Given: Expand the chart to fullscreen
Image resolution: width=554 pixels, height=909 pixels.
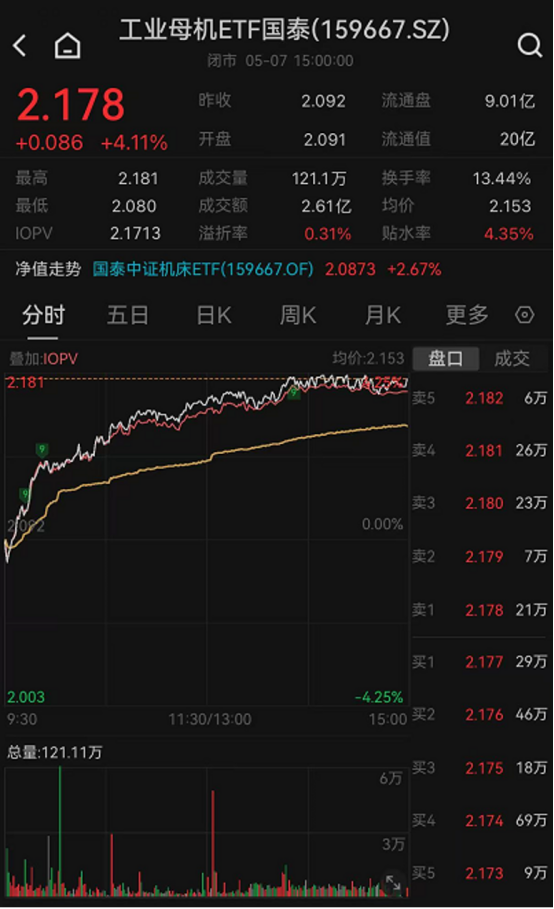Looking at the screenshot, I should tap(393, 884).
